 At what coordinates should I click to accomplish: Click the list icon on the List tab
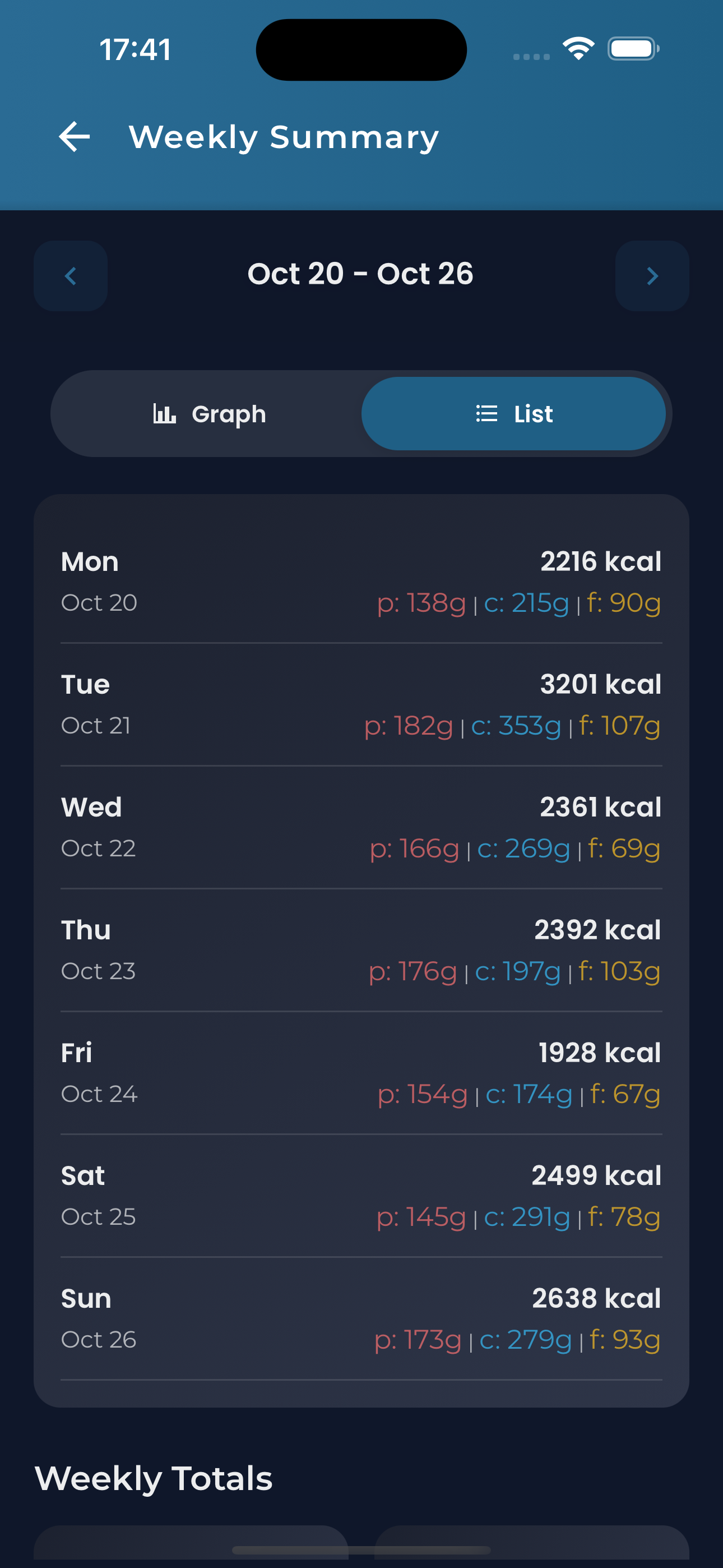tap(486, 413)
